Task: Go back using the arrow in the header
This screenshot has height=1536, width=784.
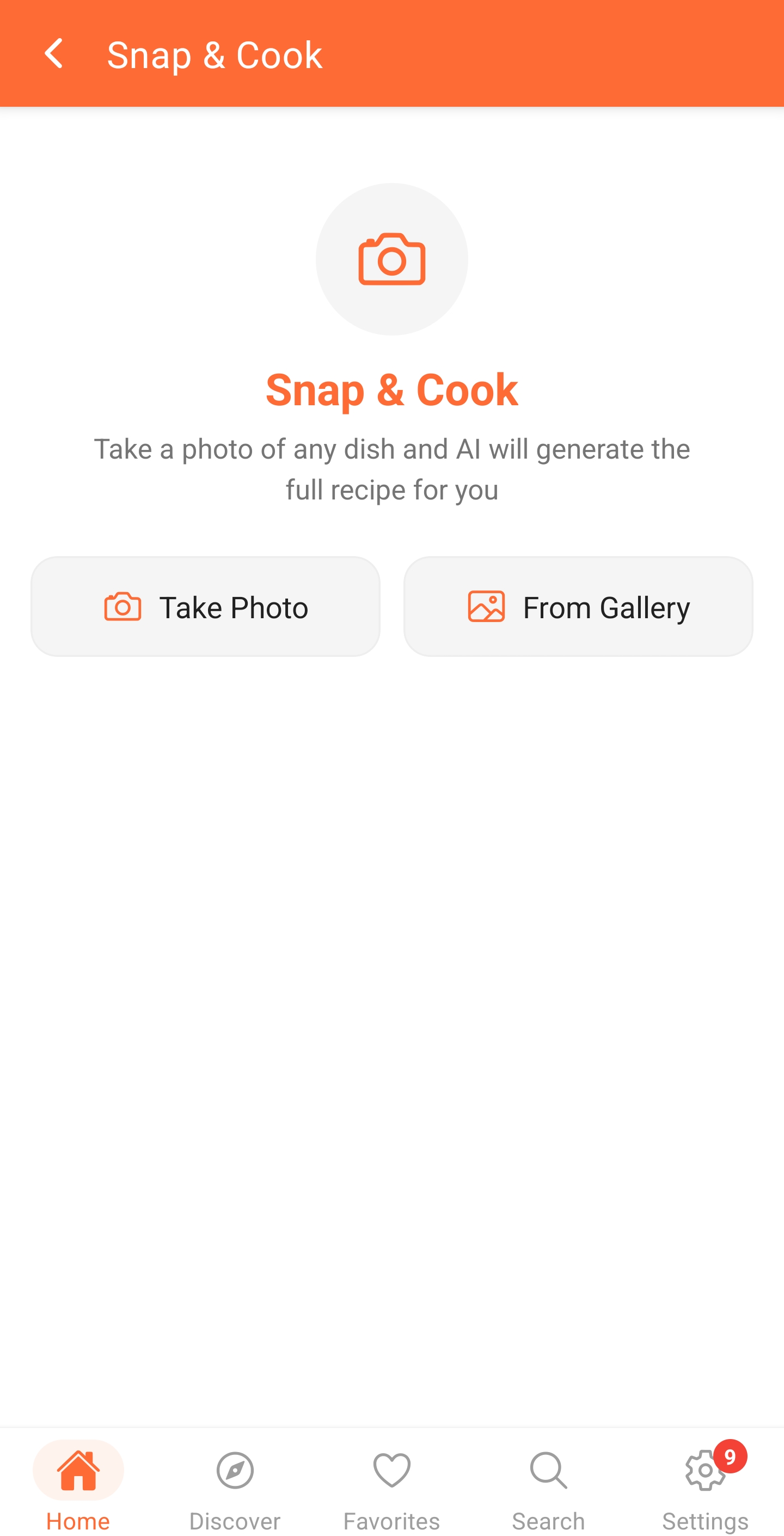Action: click(x=54, y=55)
